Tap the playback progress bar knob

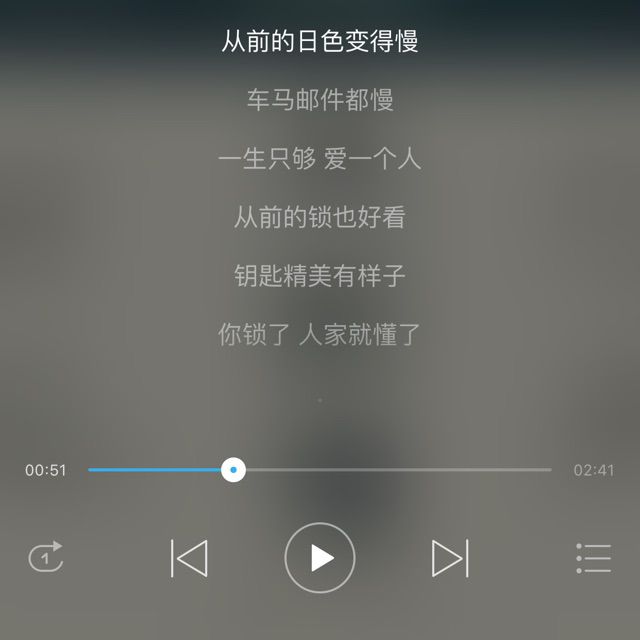(233, 469)
